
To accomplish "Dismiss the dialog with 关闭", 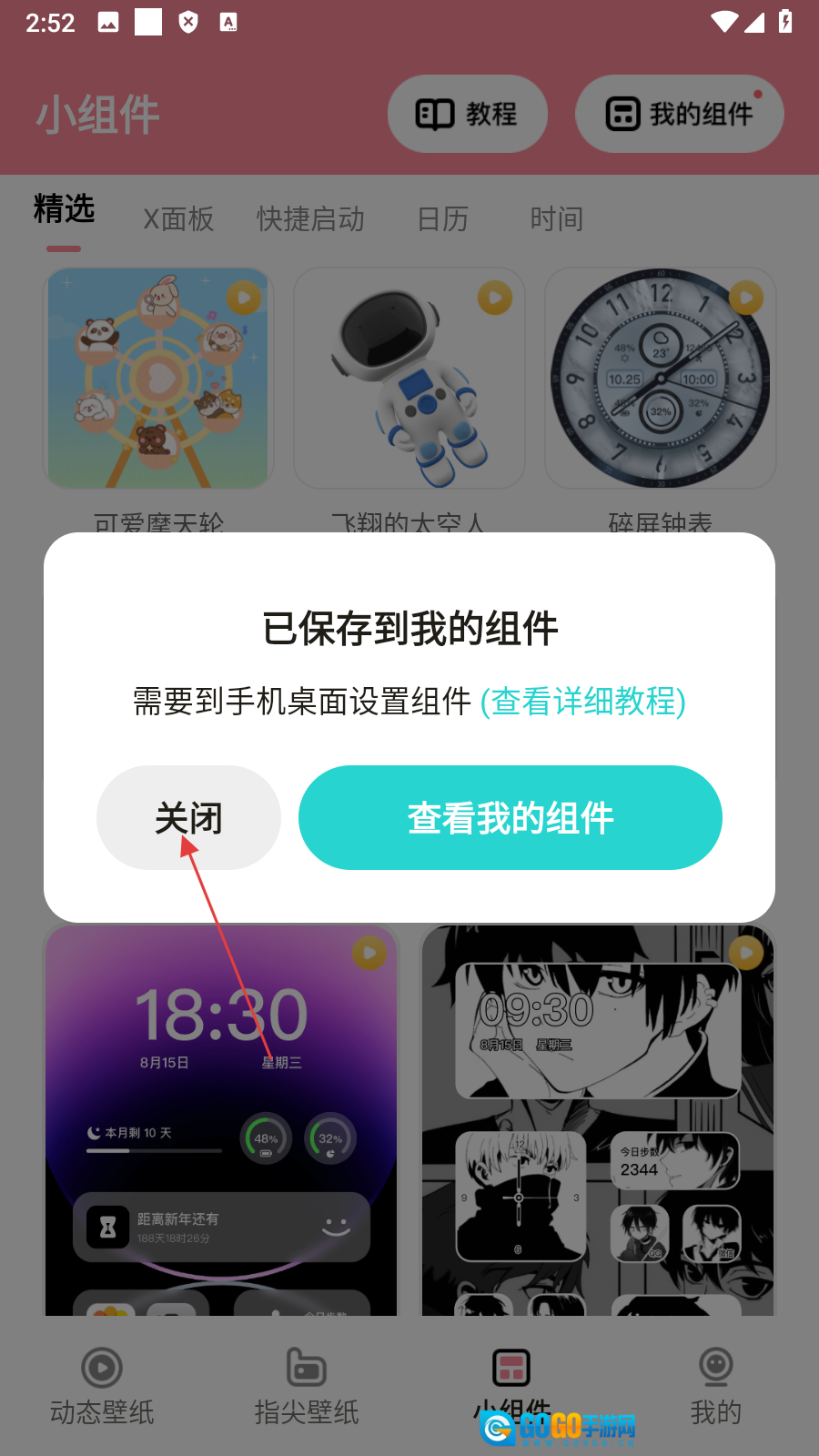I will coord(188,817).
